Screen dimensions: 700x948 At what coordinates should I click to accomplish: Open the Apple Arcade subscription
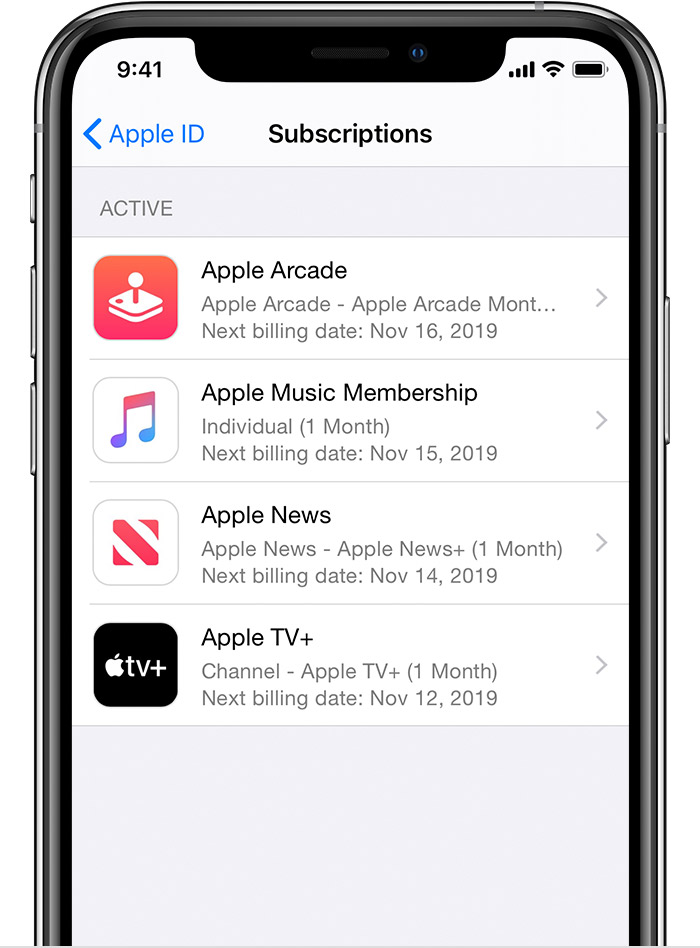(x=350, y=298)
